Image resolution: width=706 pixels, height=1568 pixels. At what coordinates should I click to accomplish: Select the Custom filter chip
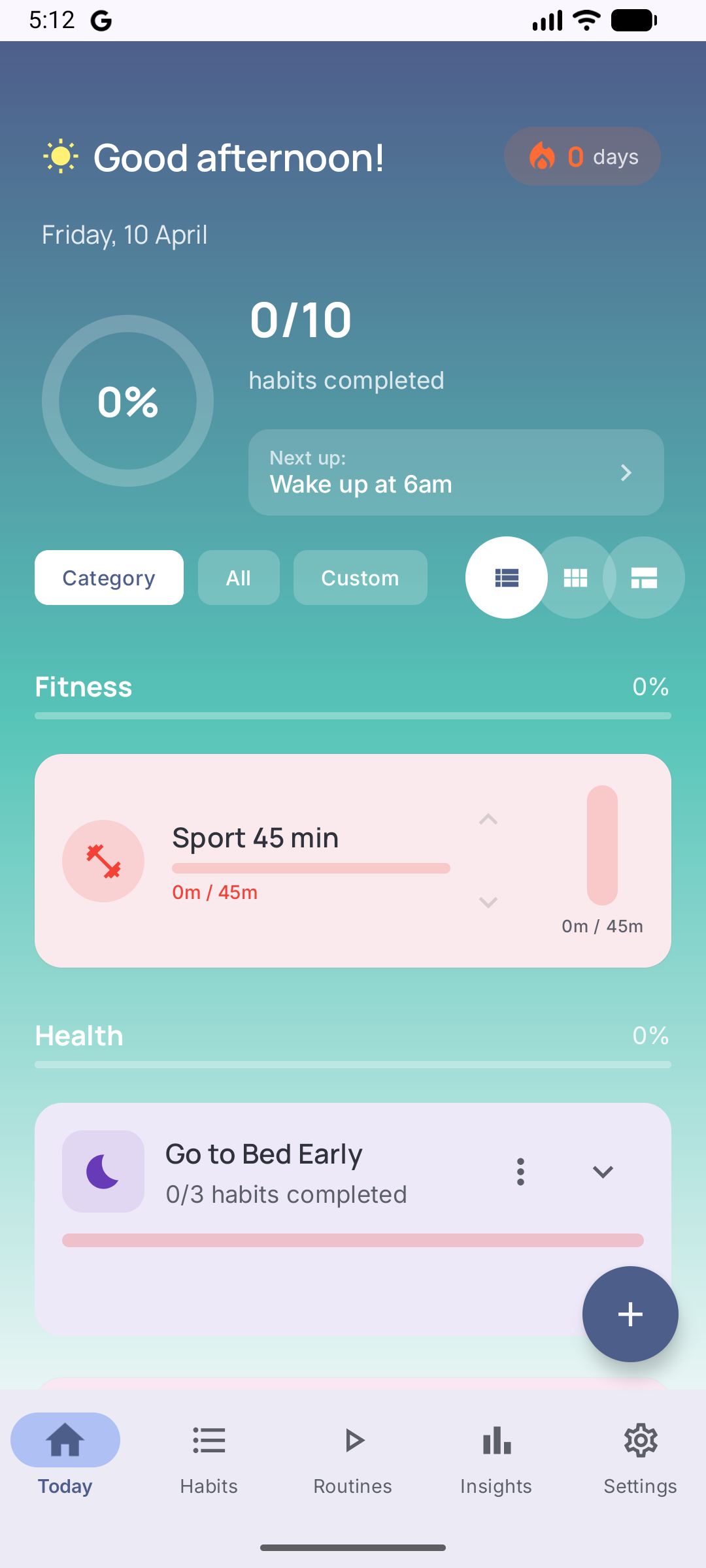(x=360, y=578)
